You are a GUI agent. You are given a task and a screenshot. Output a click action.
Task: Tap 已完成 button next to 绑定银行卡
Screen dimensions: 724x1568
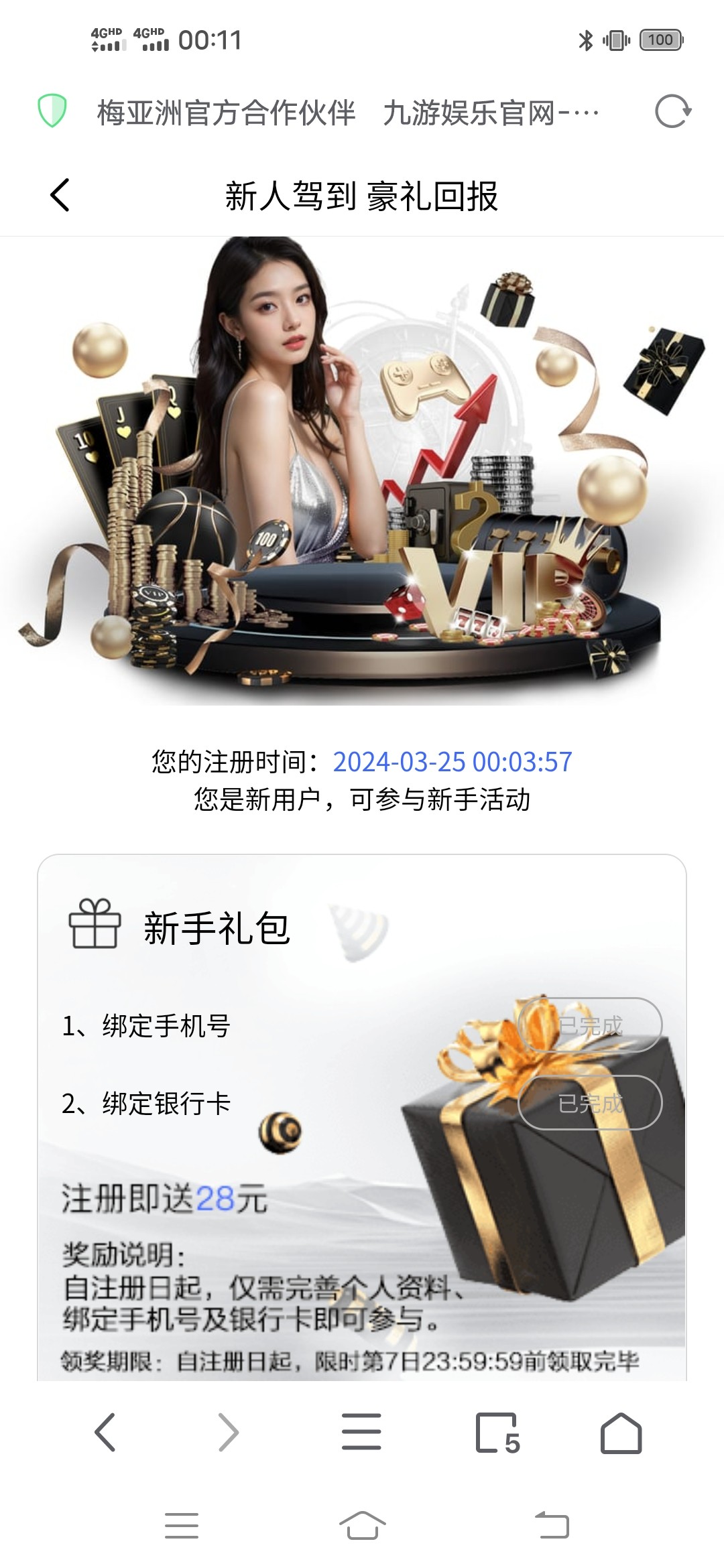coord(590,1102)
